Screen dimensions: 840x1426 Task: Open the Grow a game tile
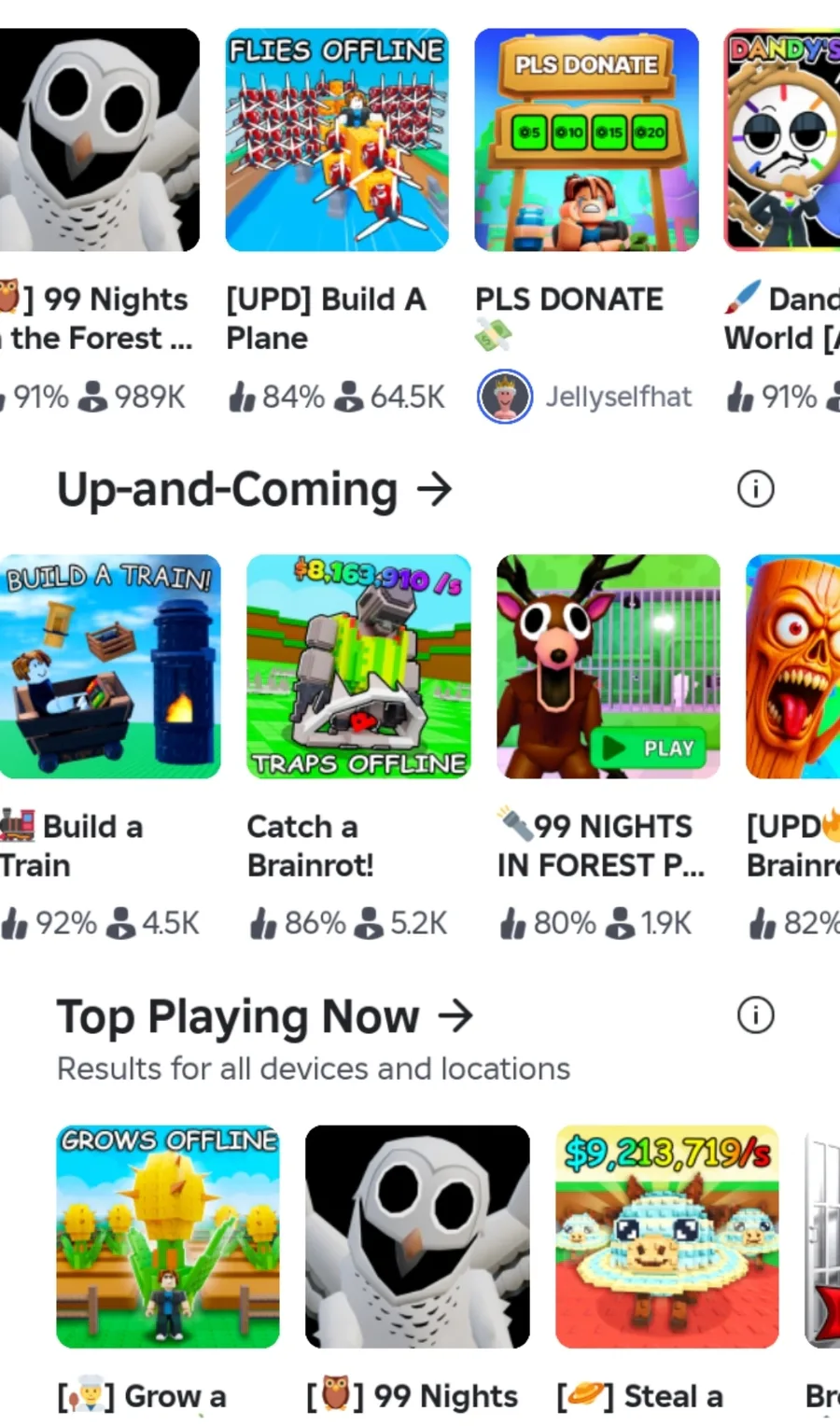tap(168, 1237)
